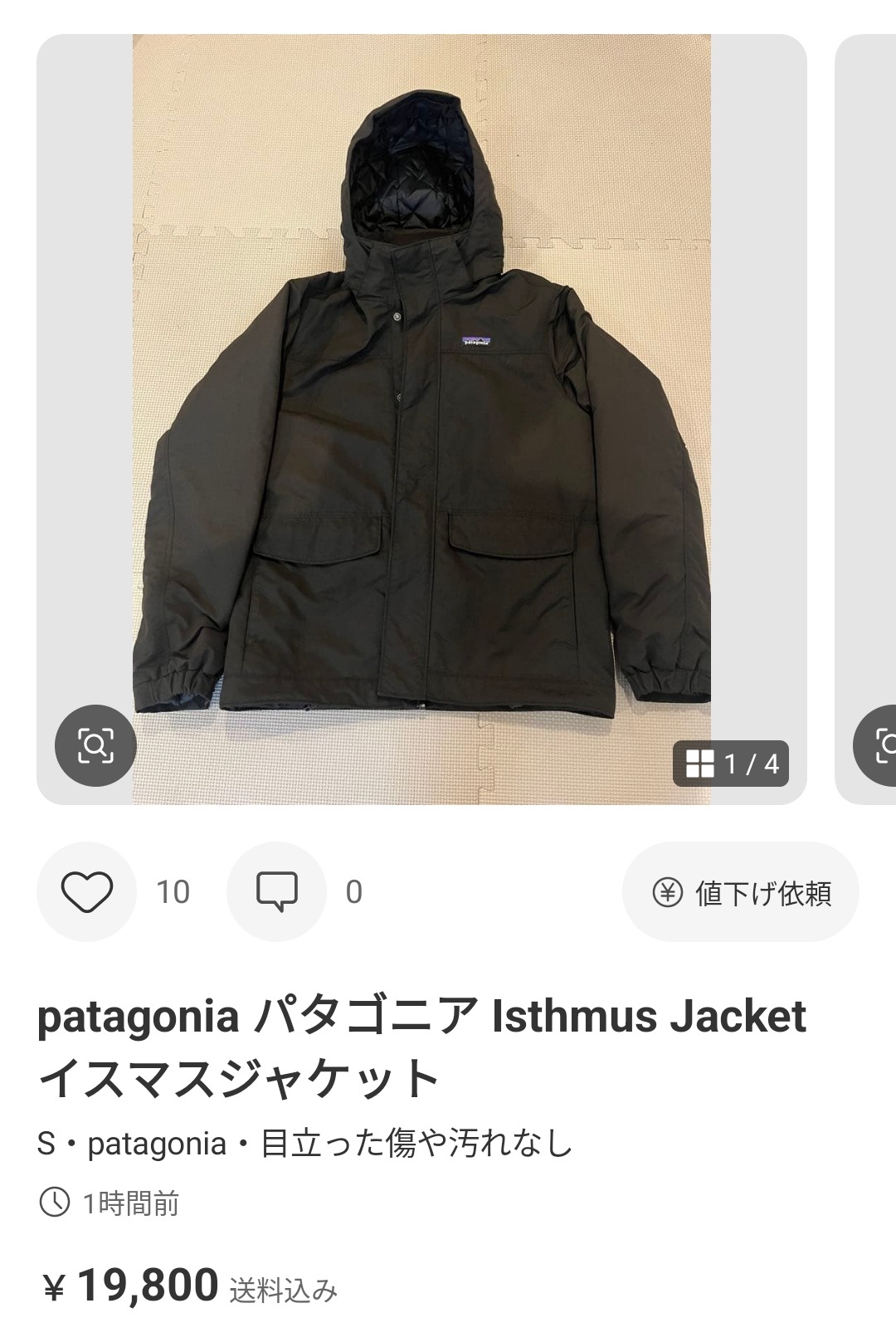Open the comments on this listing
Screen dimensions: 896x1342
(277, 892)
